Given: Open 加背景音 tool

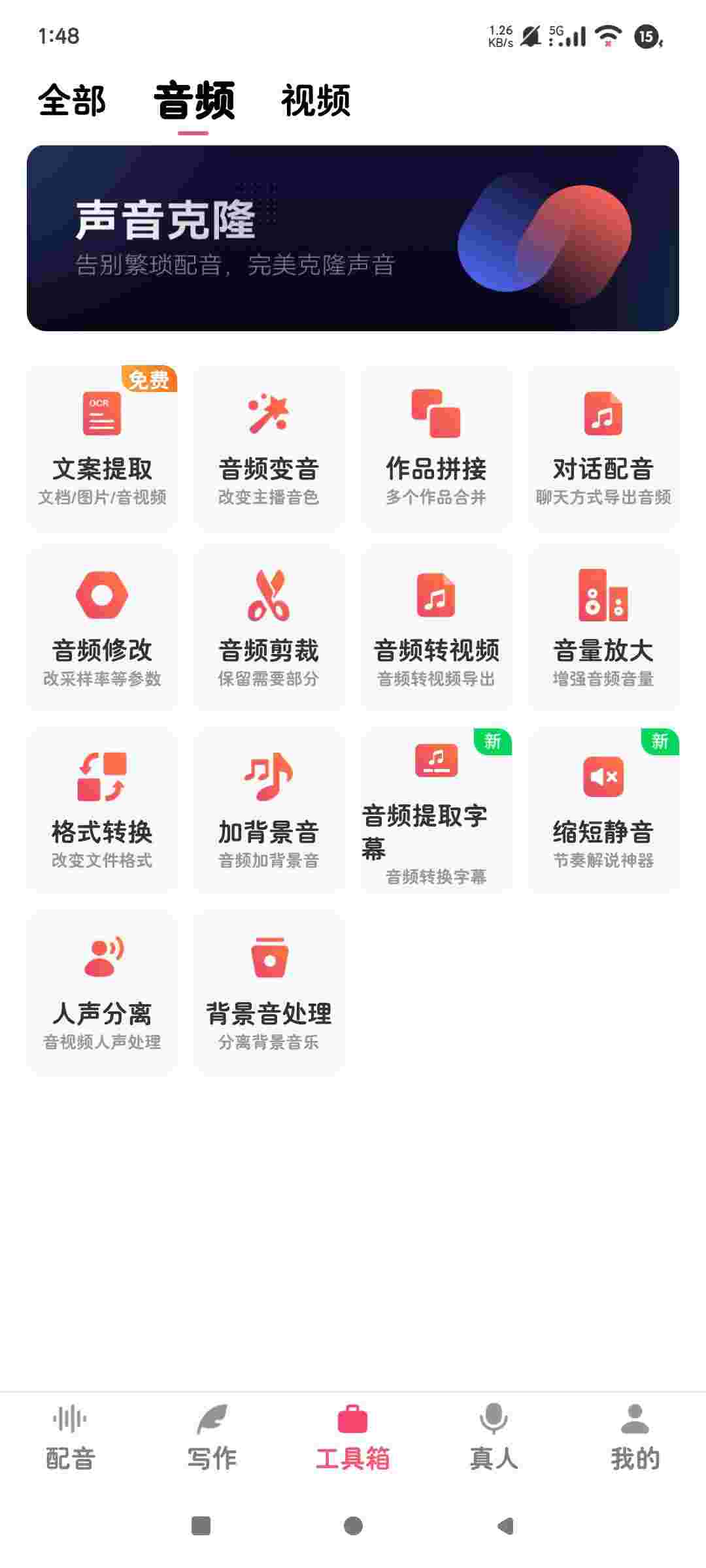Looking at the screenshot, I should pyautogui.click(x=269, y=811).
